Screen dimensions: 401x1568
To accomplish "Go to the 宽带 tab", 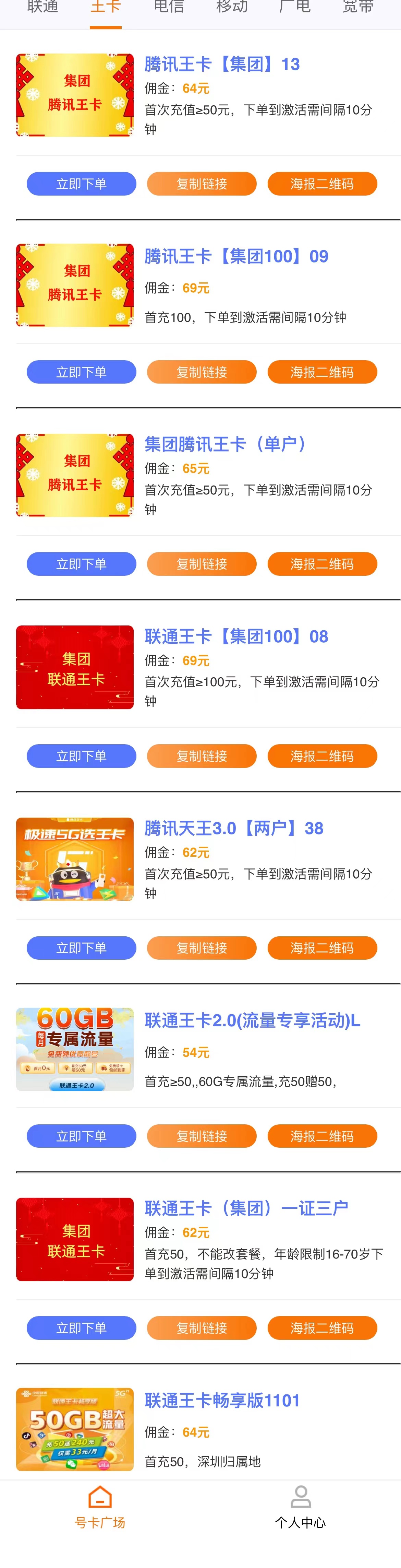I will point(358,8).
